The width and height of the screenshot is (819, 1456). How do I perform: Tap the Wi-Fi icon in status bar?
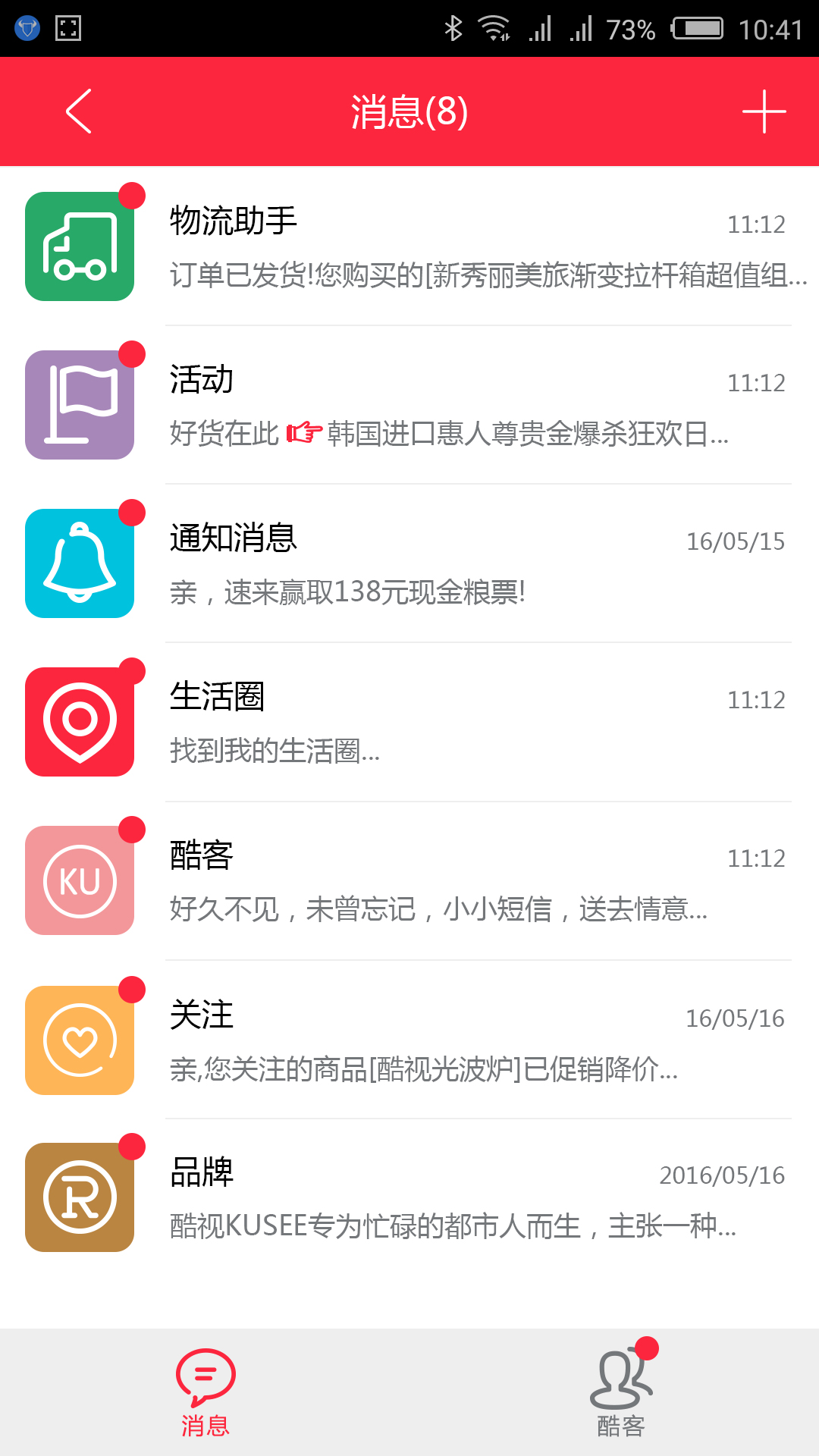coord(492,29)
